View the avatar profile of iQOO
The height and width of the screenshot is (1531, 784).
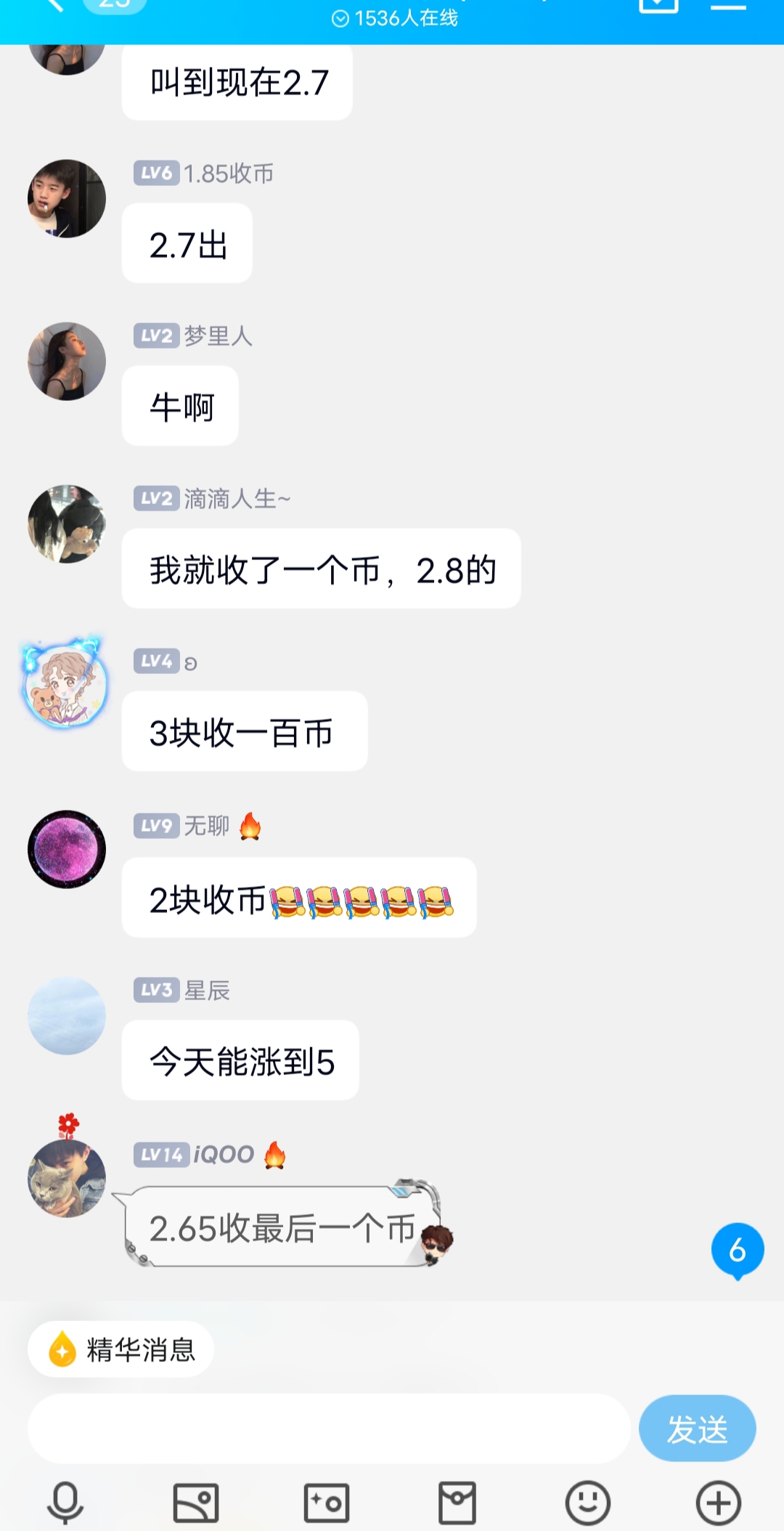(67, 1178)
